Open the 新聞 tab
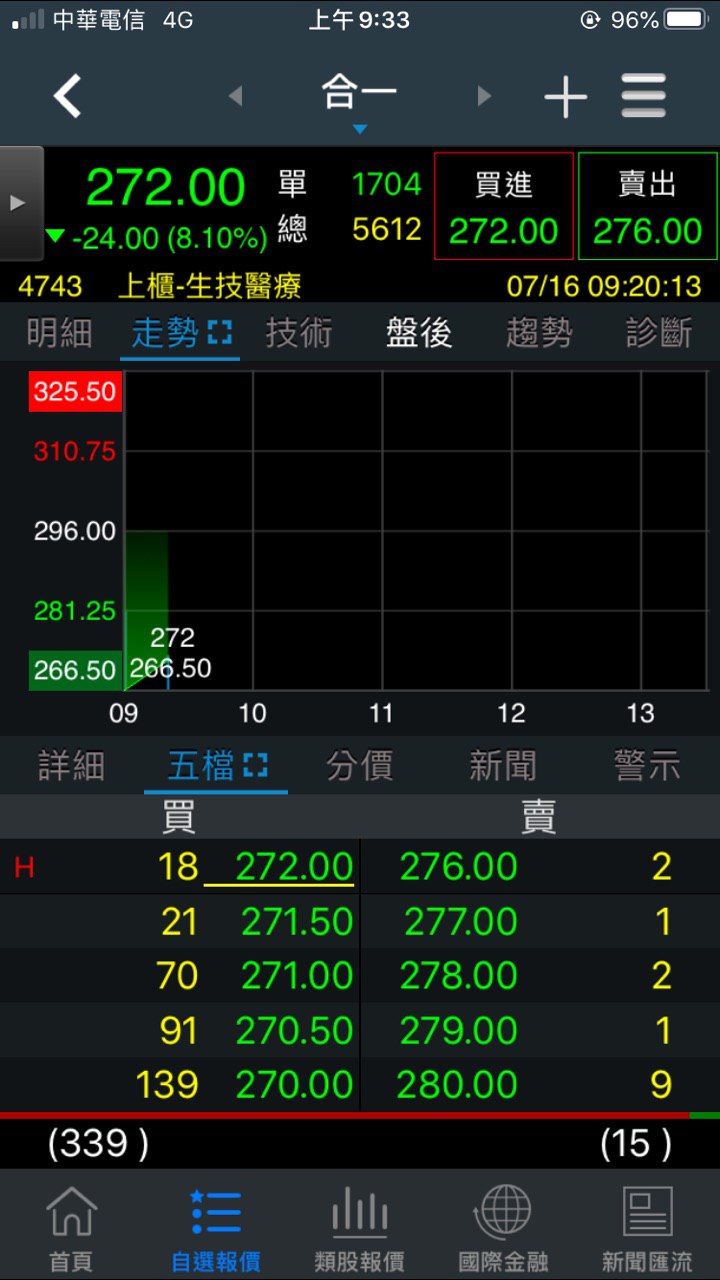The image size is (720, 1280). click(x=503, y=766)
